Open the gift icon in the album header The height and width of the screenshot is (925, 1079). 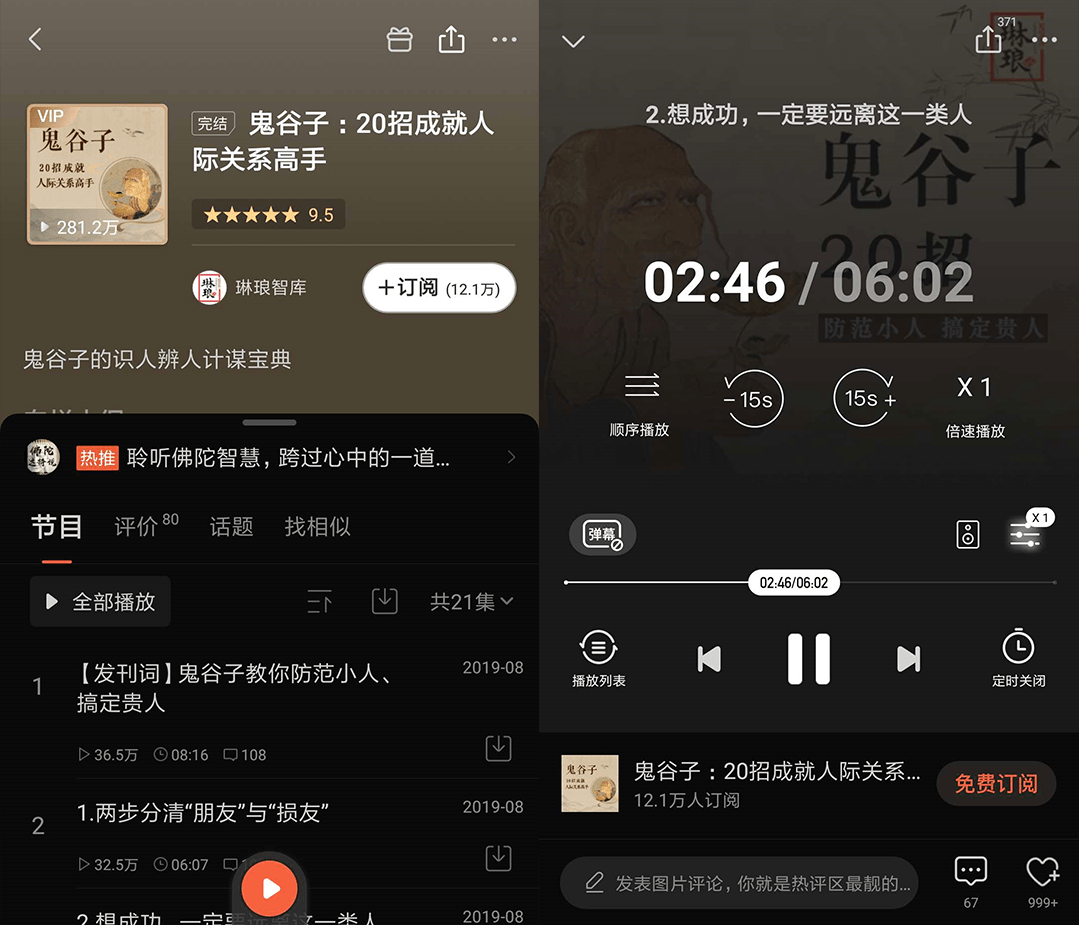399,40
